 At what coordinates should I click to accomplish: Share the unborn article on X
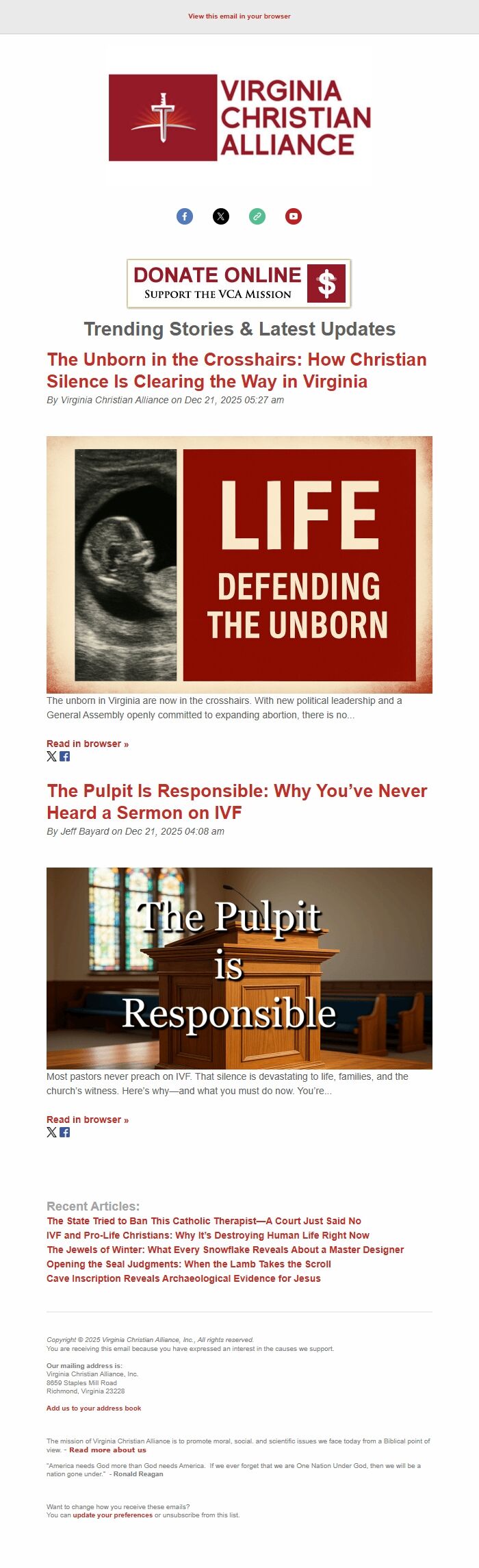(x=51, y=757)
